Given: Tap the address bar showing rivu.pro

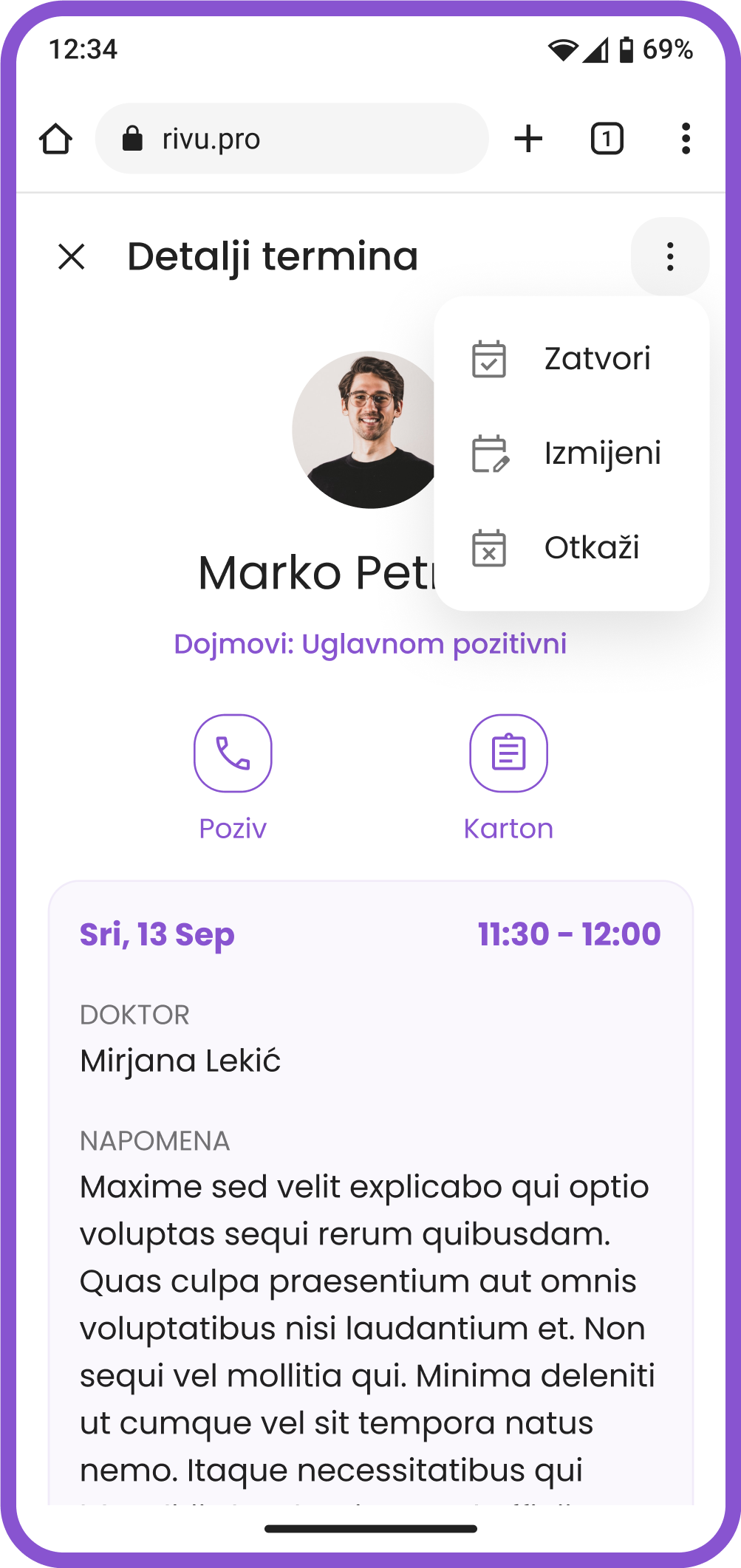Looking at the screenshot, I should pos(296,139).
